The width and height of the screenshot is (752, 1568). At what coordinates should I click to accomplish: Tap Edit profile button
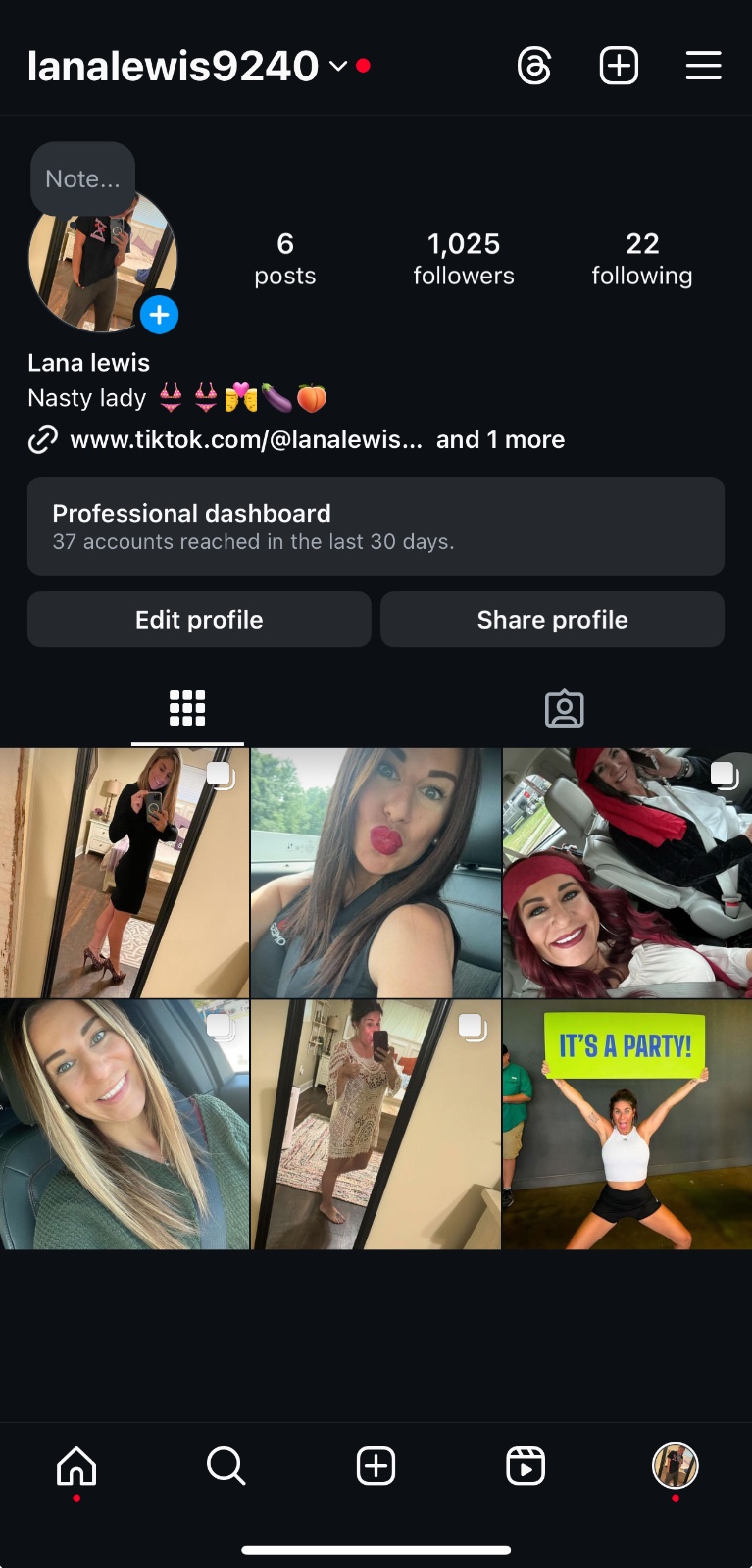pyautogui.click(x=199, y=620)
